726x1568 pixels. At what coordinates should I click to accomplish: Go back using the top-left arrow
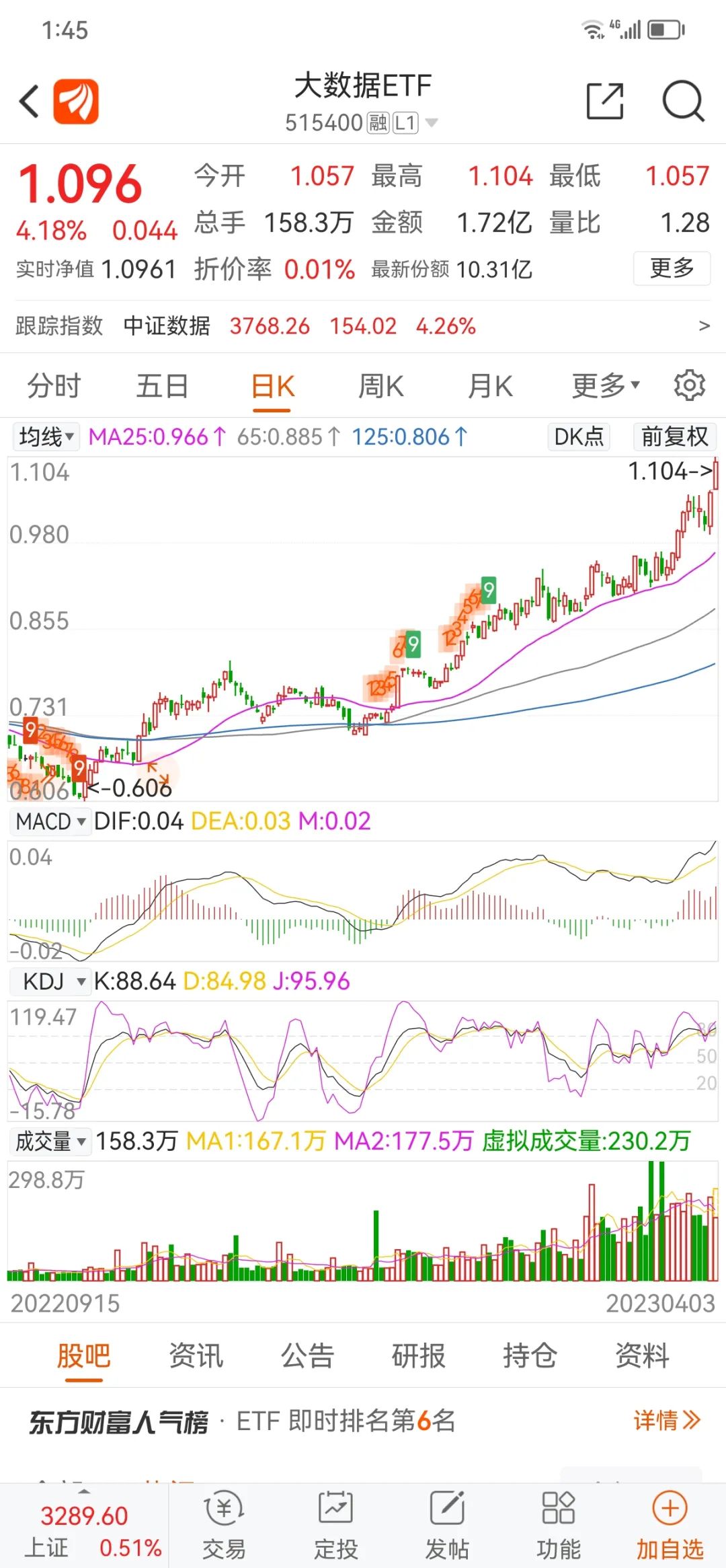[x=29, y=102]
